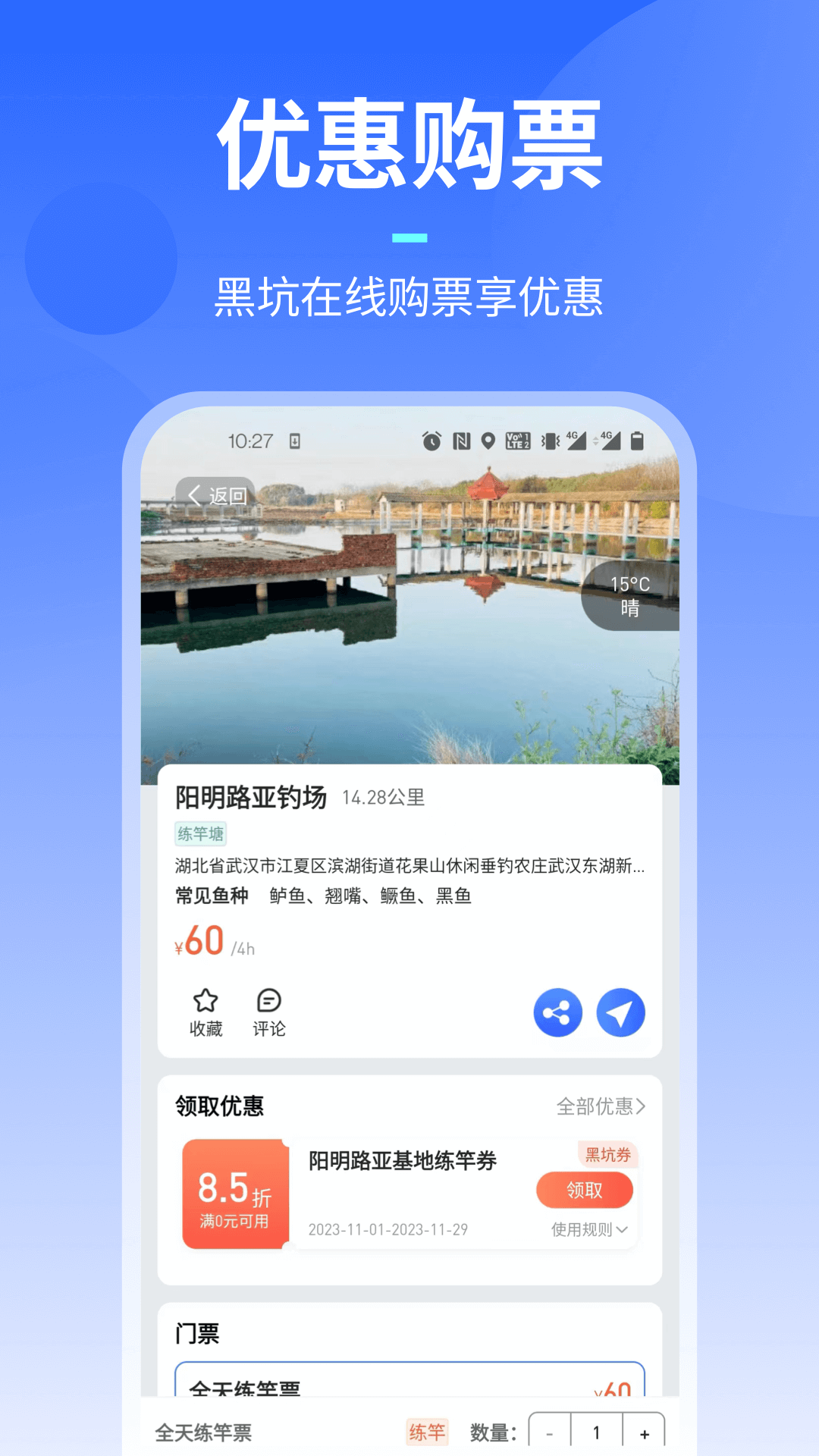Tap the alarm clock icon in the status bar
The image size is (819, 1456).
[x=430, y=440]
